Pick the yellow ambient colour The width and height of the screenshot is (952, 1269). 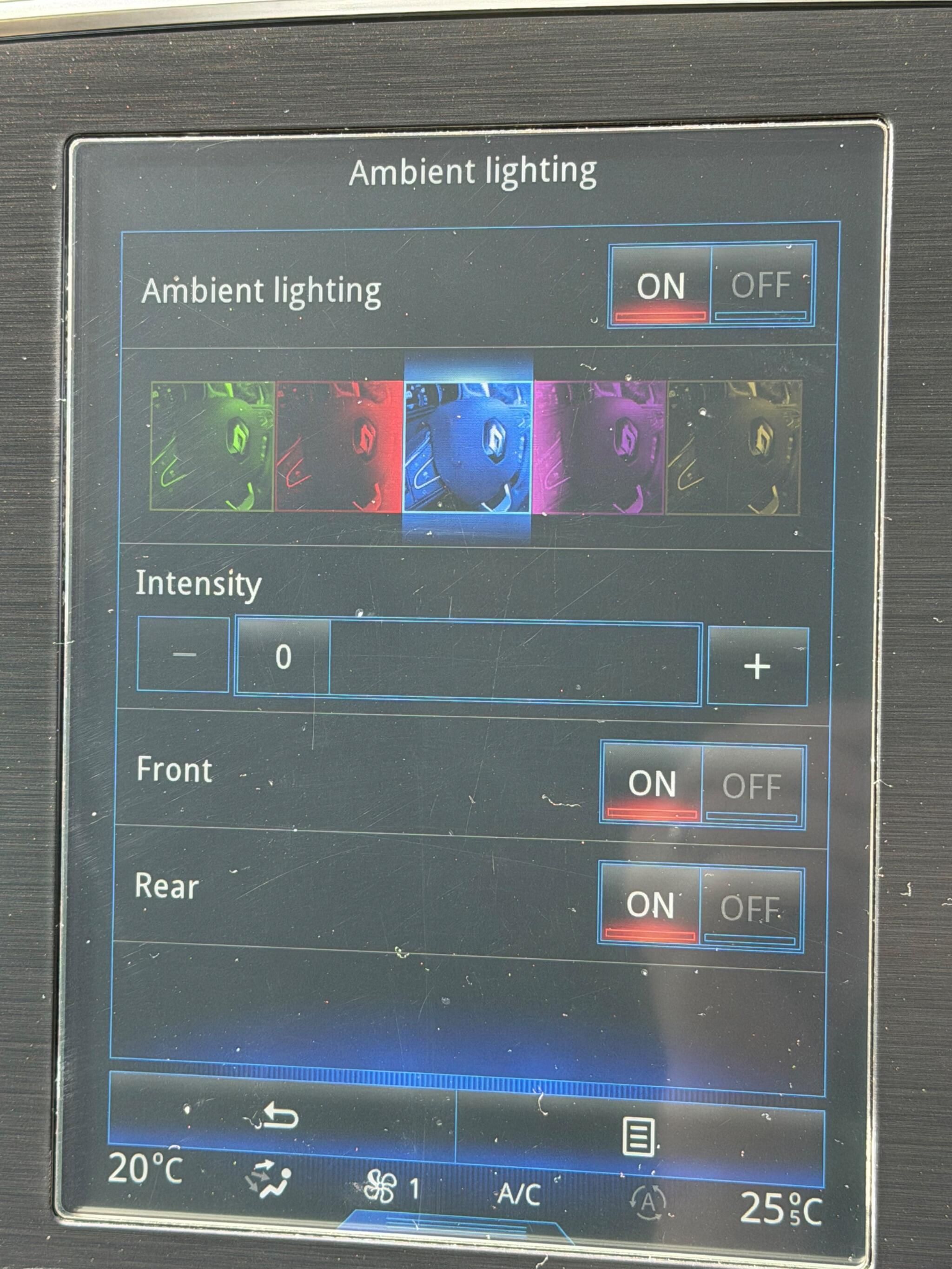pos(734,446)
